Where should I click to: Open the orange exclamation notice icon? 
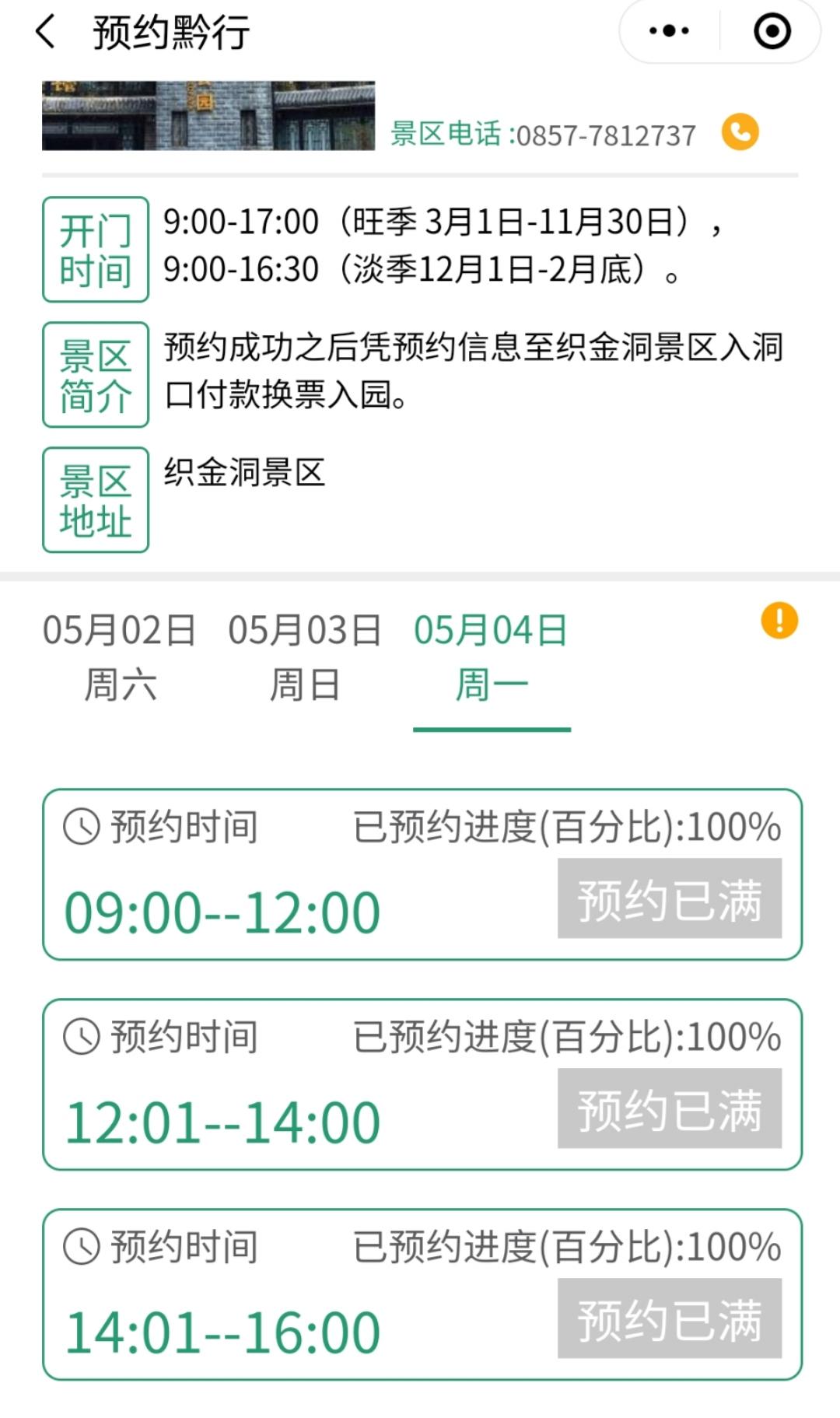coord(779,621)
